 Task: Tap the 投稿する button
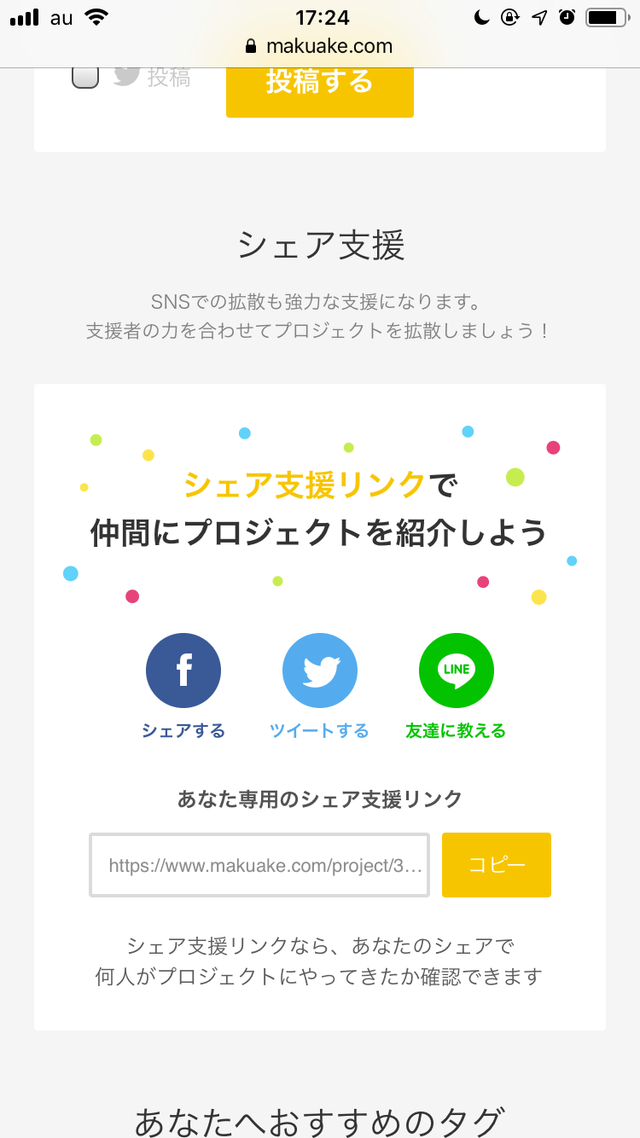[319, 85]
